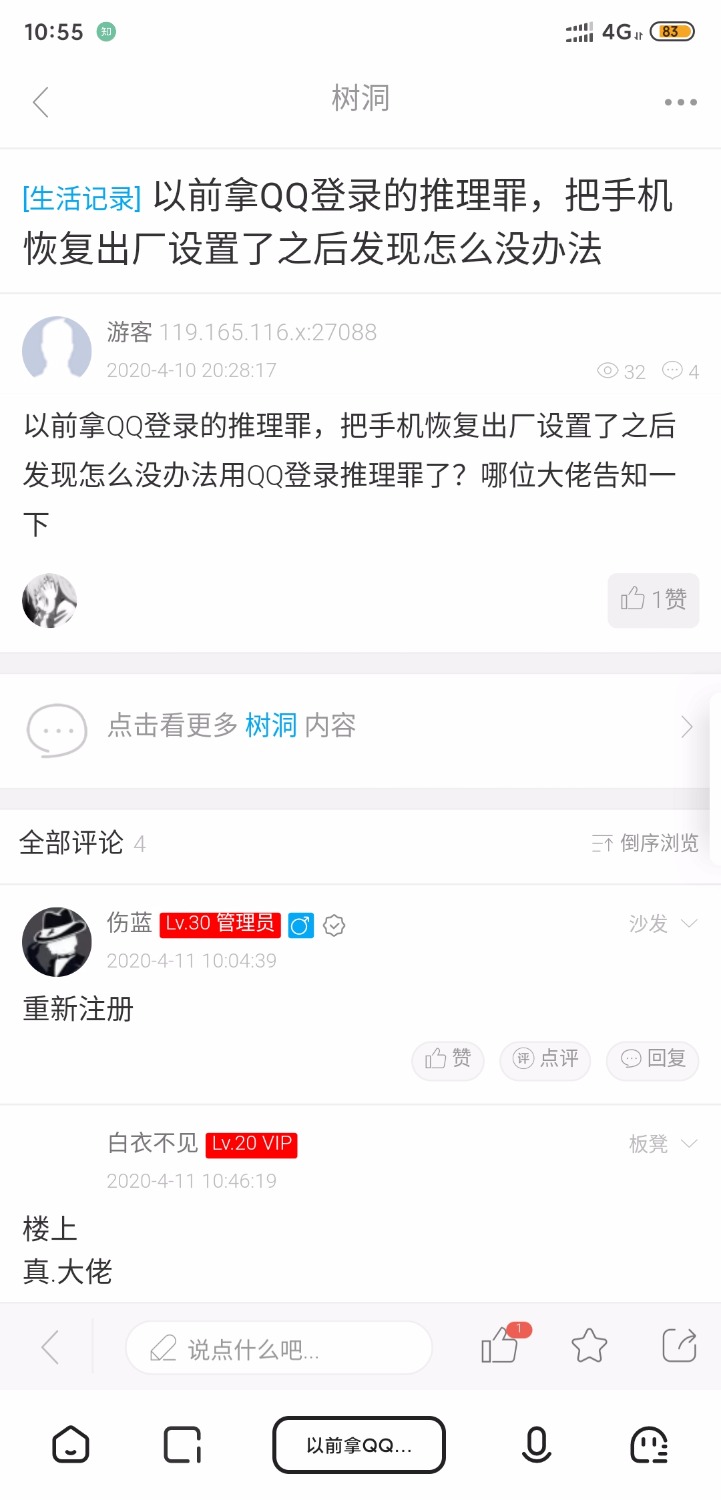Switch to 倒序浏览 reverse order
Image resolution: width=721 pixels, height=1500 pixels.
[x=646, y=843]
